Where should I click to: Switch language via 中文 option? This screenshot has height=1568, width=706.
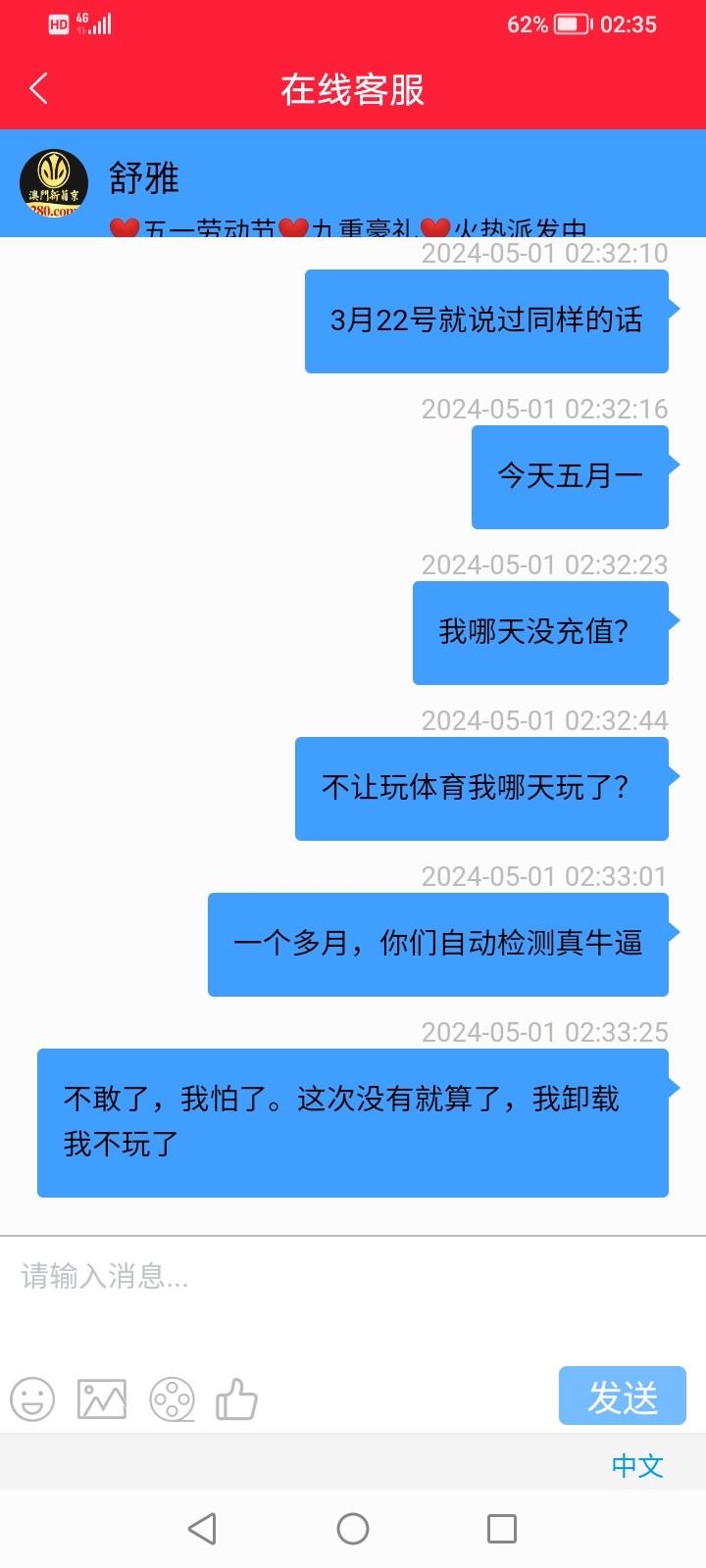[638, 1465]
